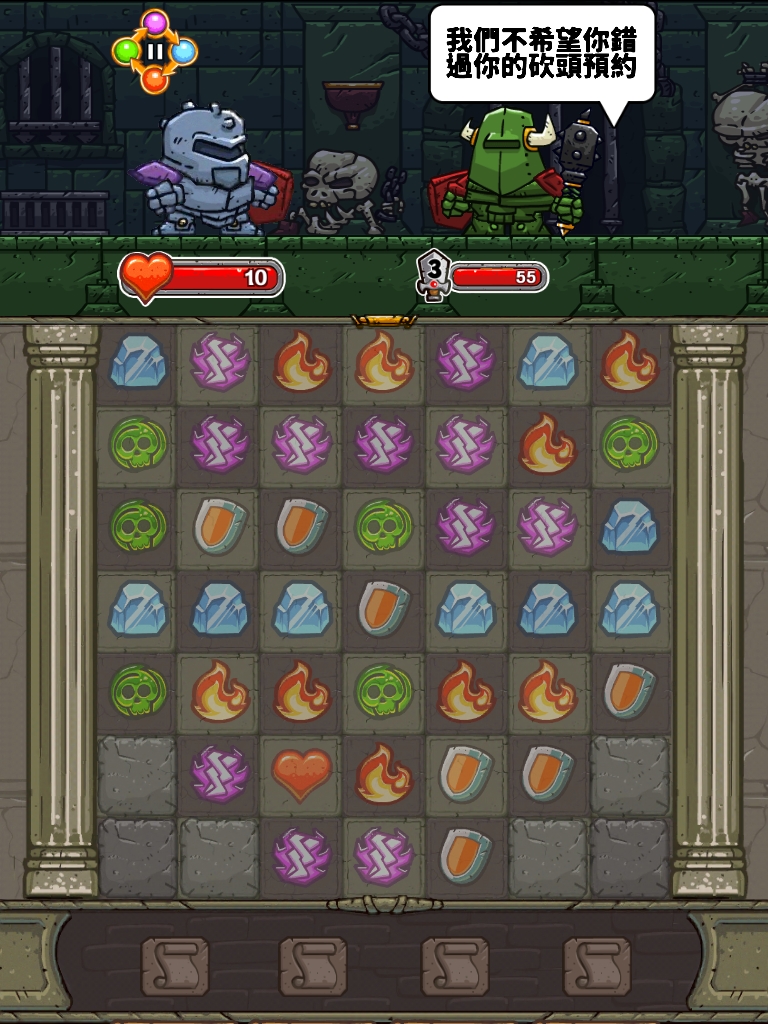This screenshot has height=1024, width=768.
Task: Pause the game
Action: click(x=155, y=51)
